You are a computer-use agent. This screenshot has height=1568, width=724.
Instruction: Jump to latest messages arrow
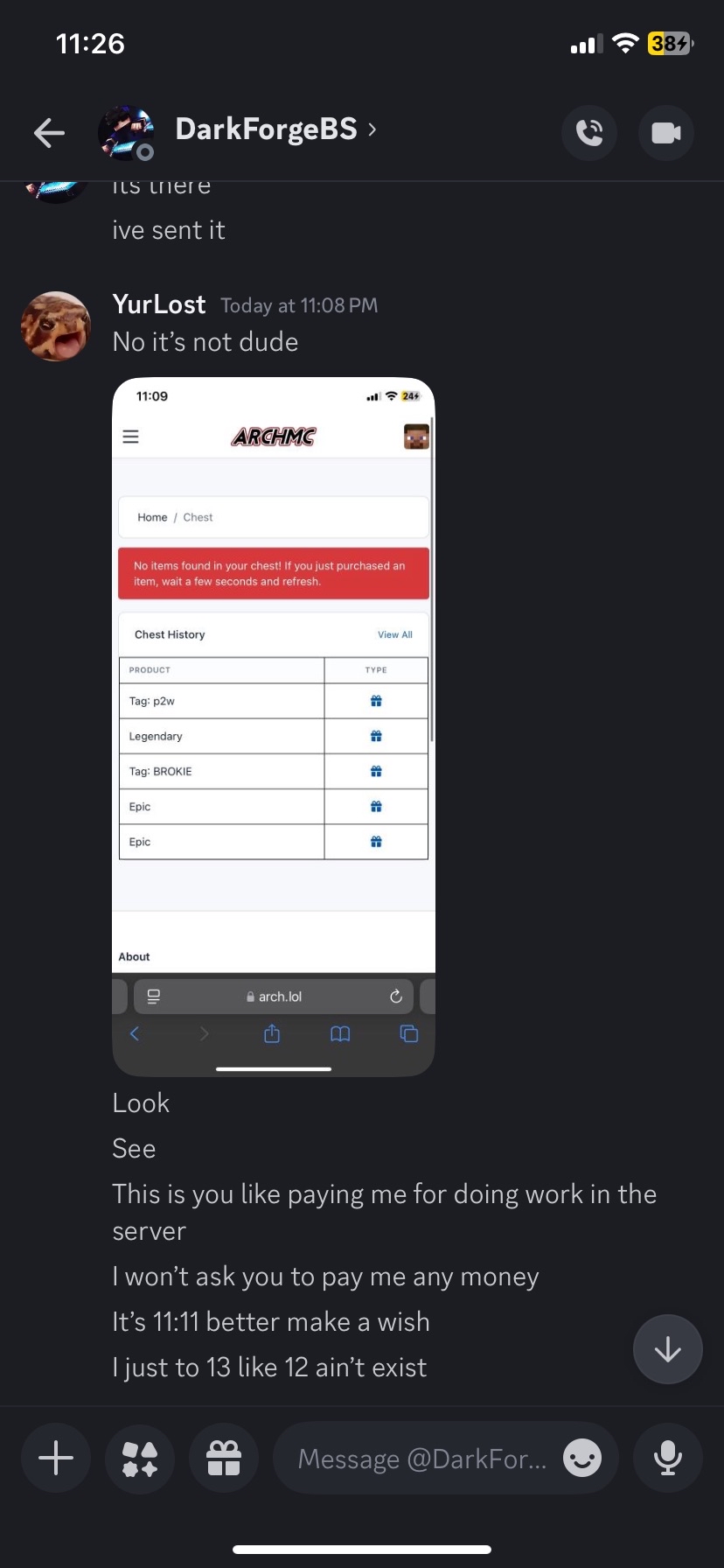[668, 1349]
